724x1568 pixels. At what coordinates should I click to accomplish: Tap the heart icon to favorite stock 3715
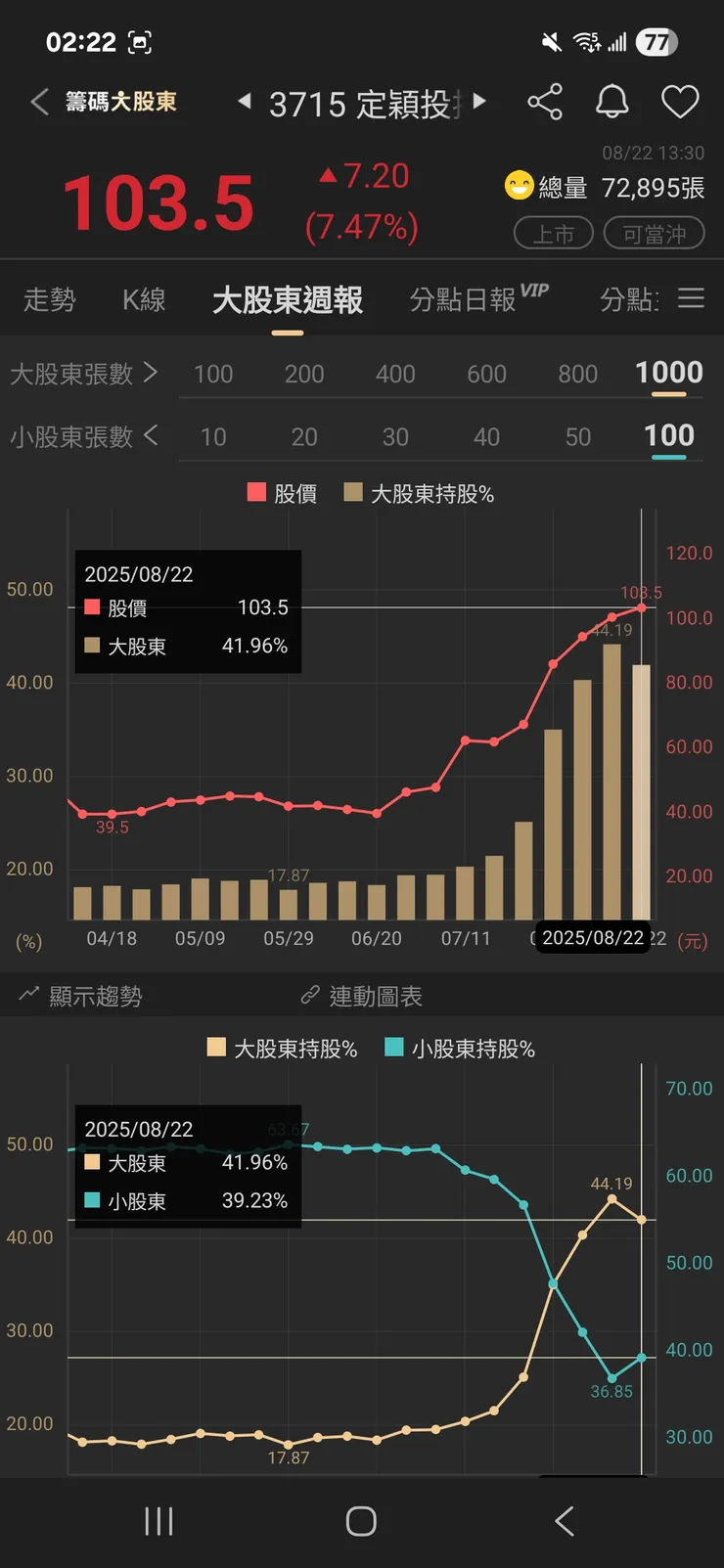(680, 102)
